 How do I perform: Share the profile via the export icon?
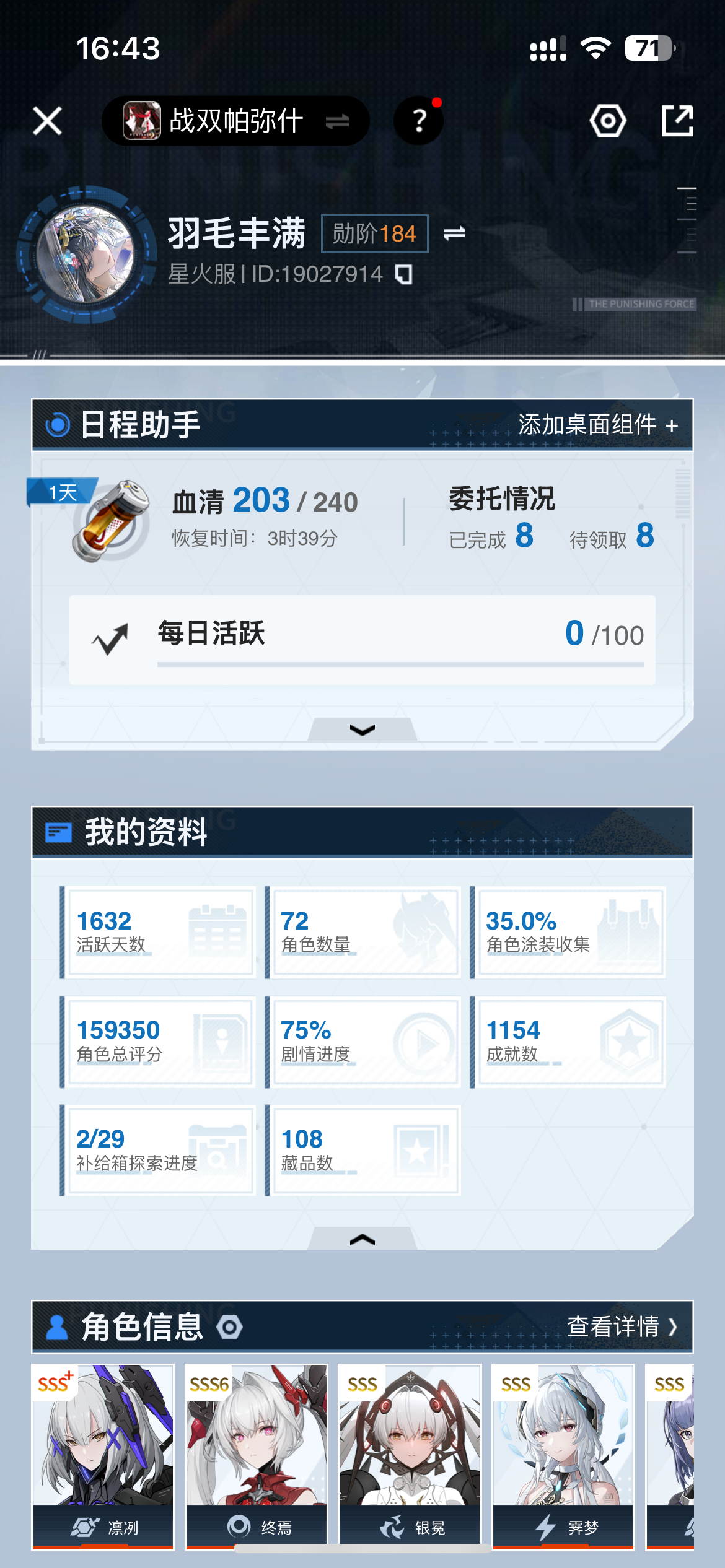(677, 121)
